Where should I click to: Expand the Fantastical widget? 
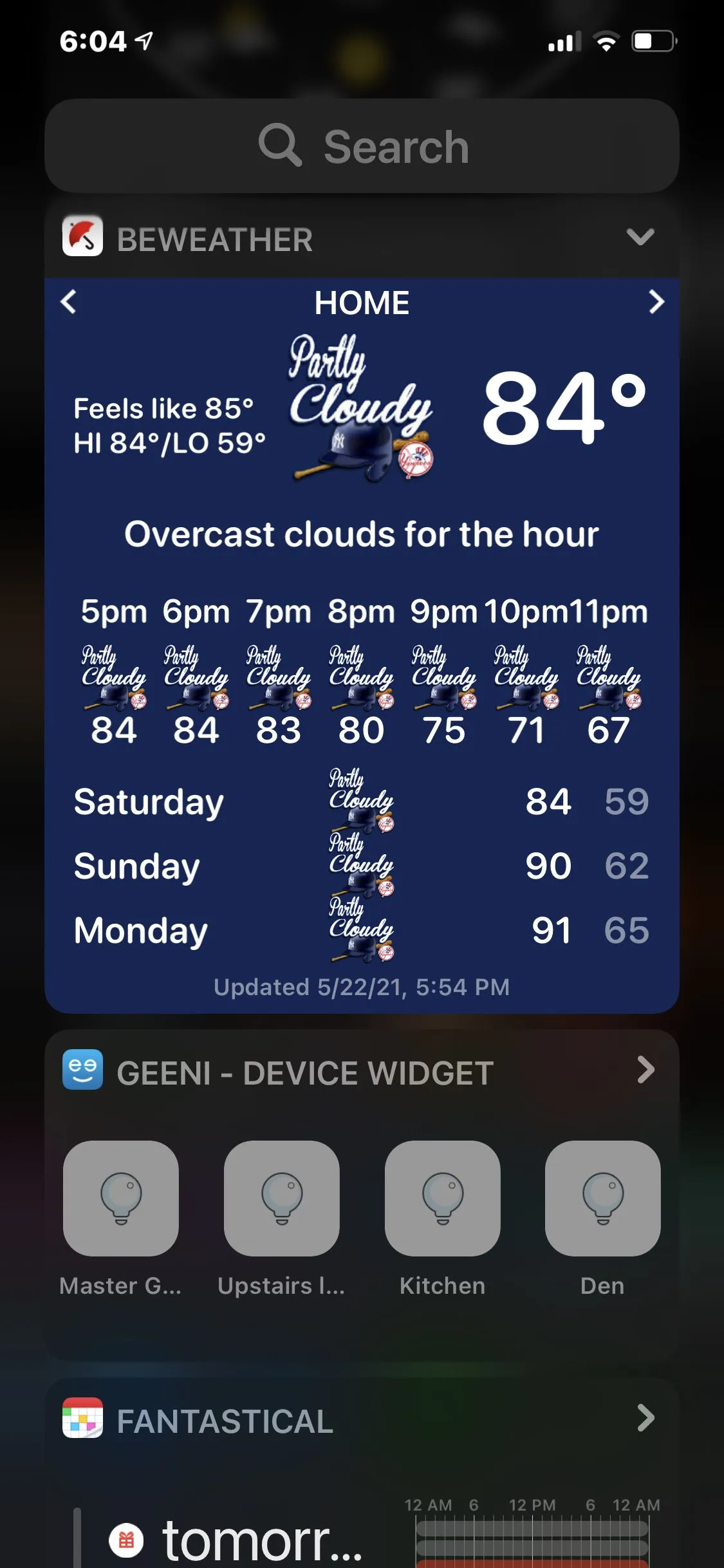(x=645, y=1419)
